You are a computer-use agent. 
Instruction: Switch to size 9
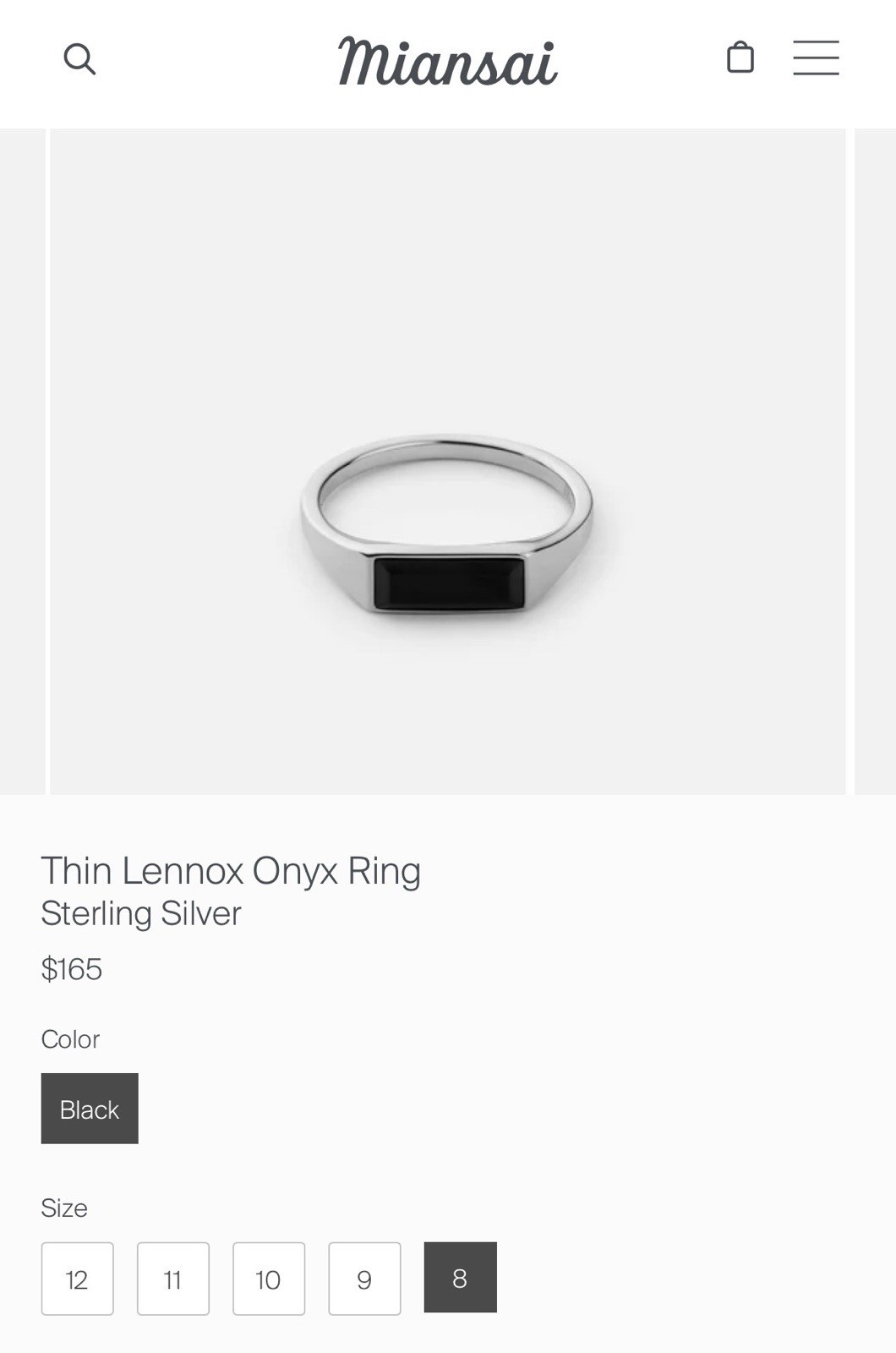coord(364,1279)
